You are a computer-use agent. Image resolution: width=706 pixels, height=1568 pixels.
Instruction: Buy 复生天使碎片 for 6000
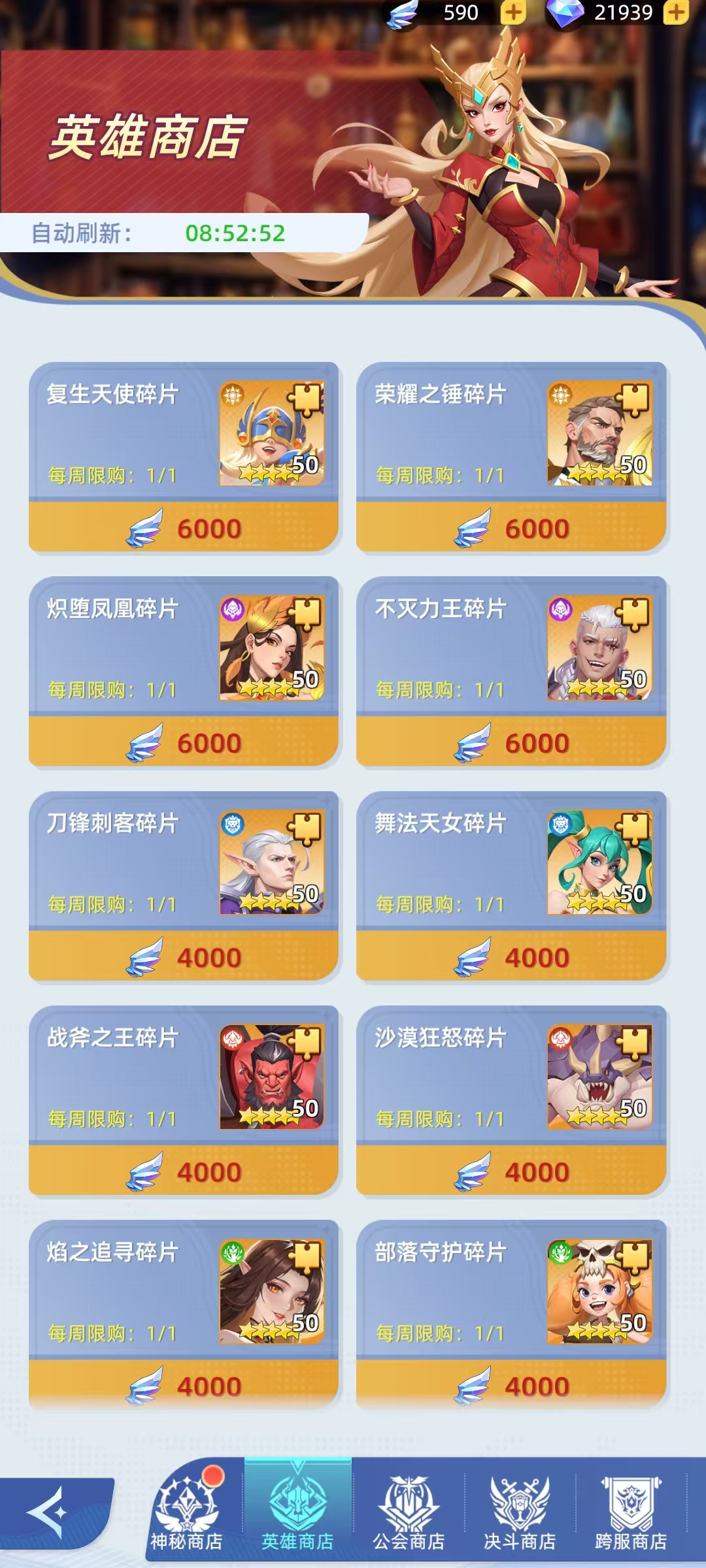[184, 528]
